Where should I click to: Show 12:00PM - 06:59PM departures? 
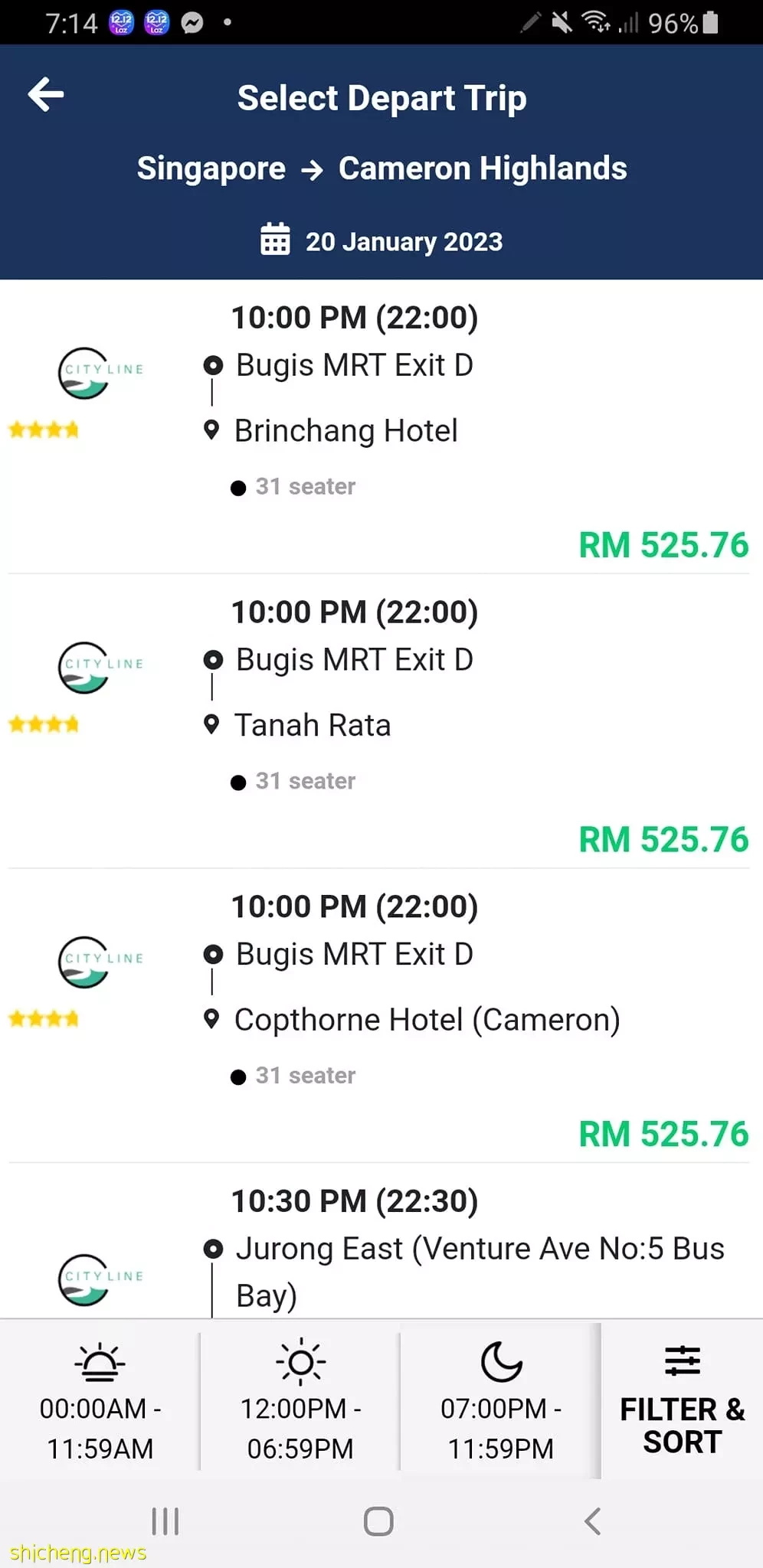point(300,1400)
